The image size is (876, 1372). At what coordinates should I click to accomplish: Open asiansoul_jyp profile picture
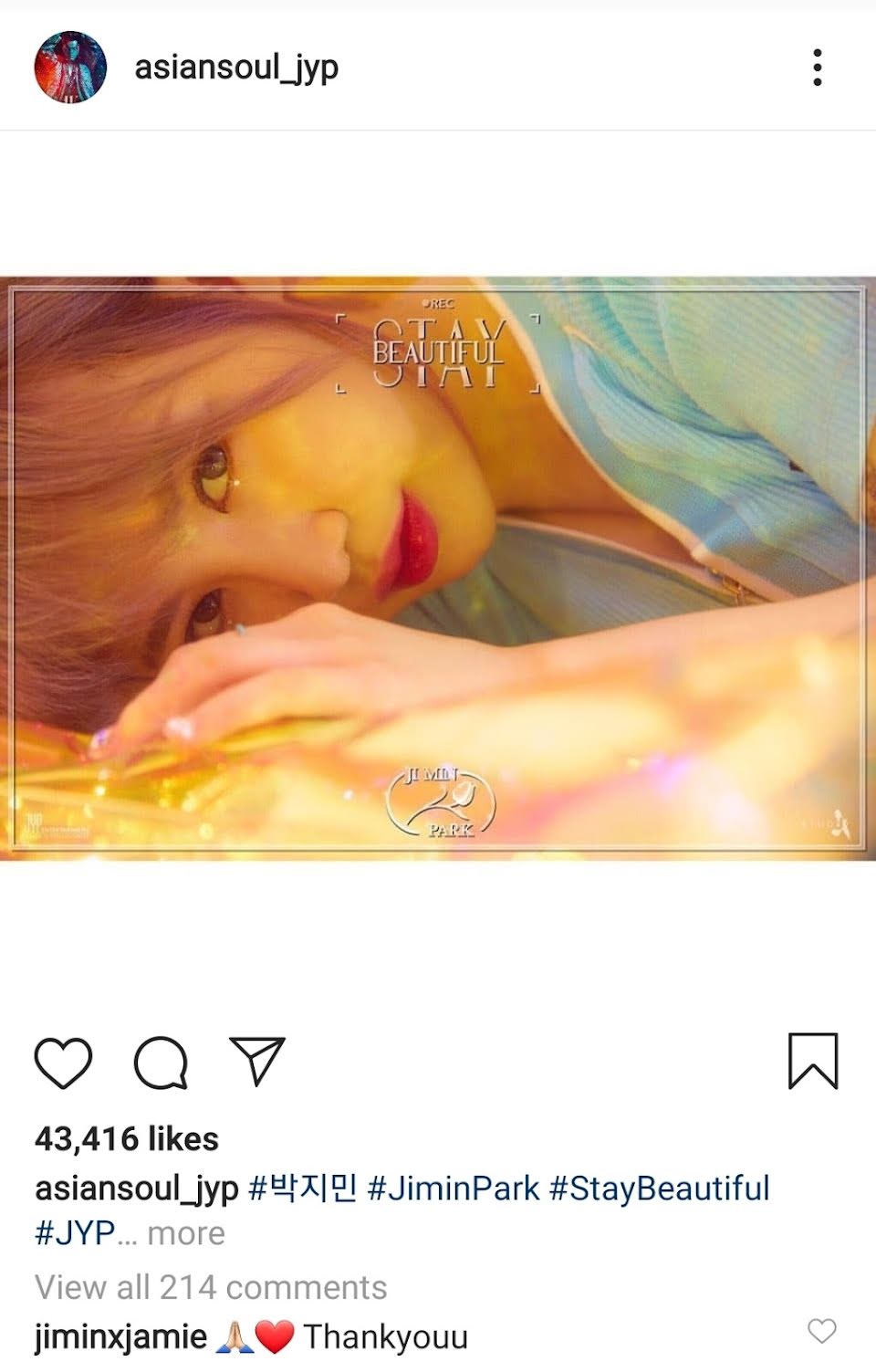(x=70, y=68)
